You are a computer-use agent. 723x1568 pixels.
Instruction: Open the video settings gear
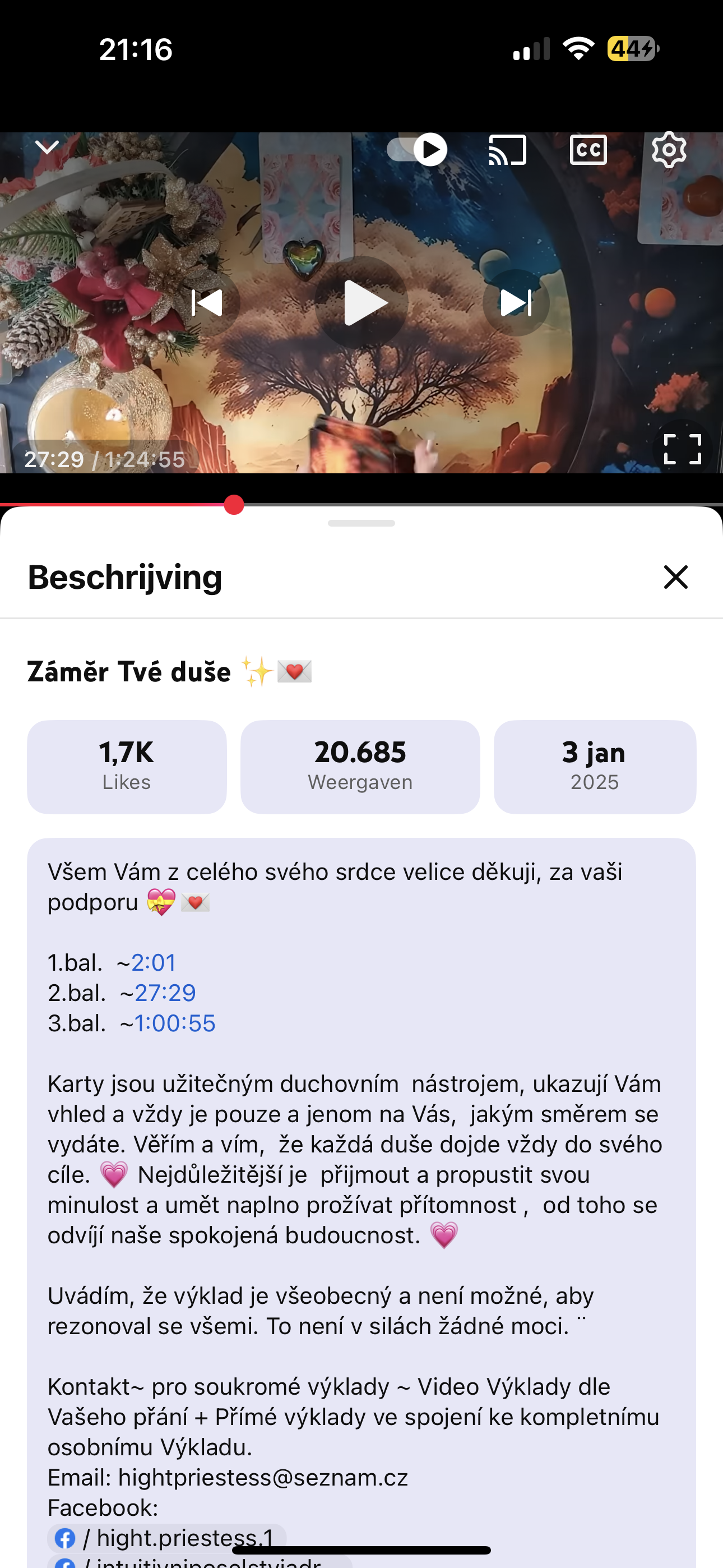[669, 150]
